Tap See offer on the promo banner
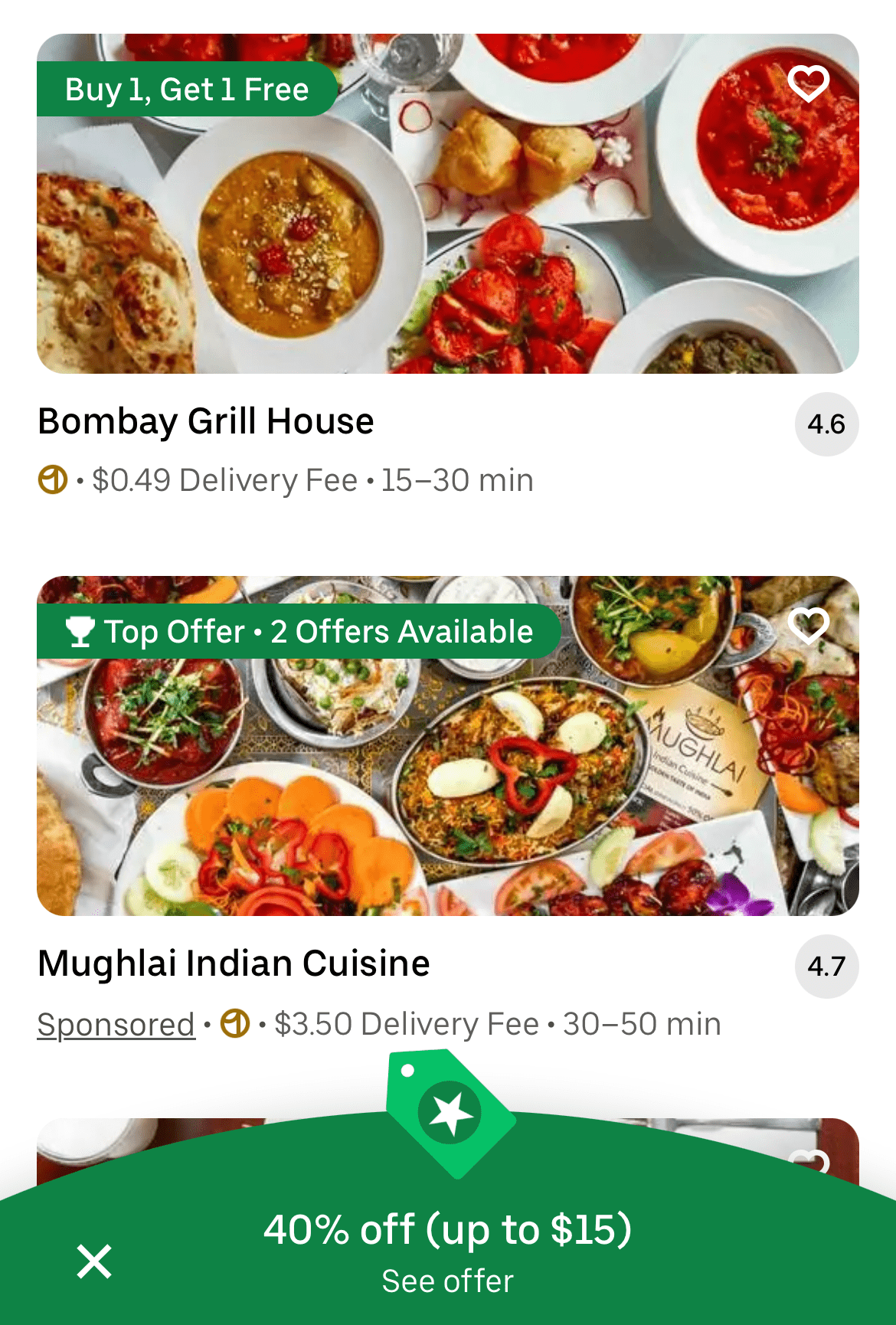Image resolution: width=896 pixels, height=1325 pixels. point(448,1279)
